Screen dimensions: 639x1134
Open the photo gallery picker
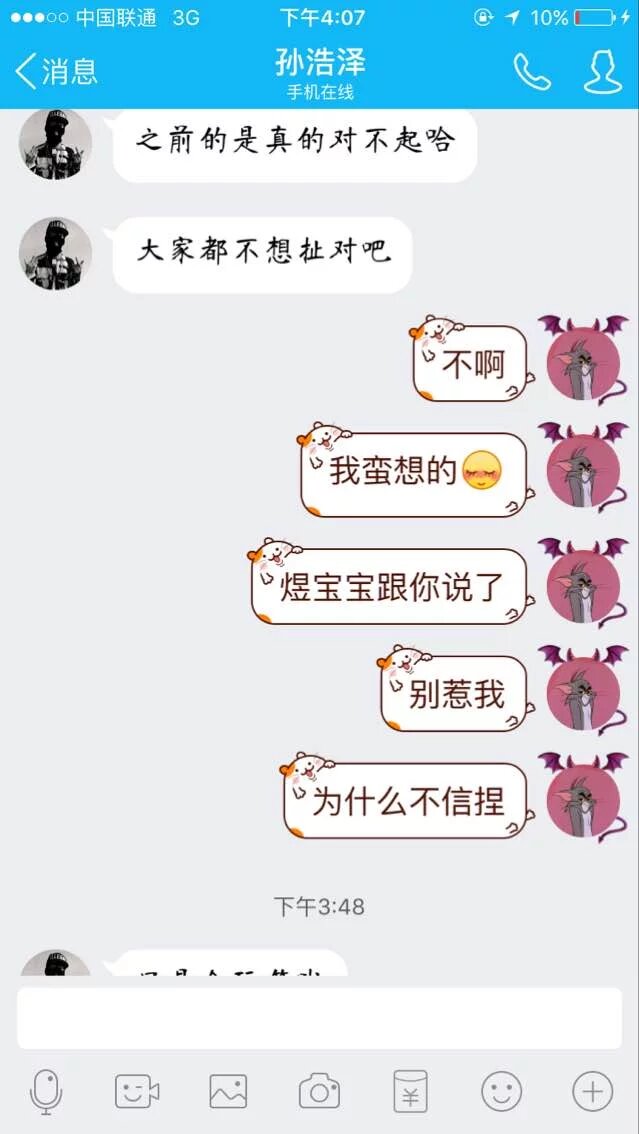228,1091
